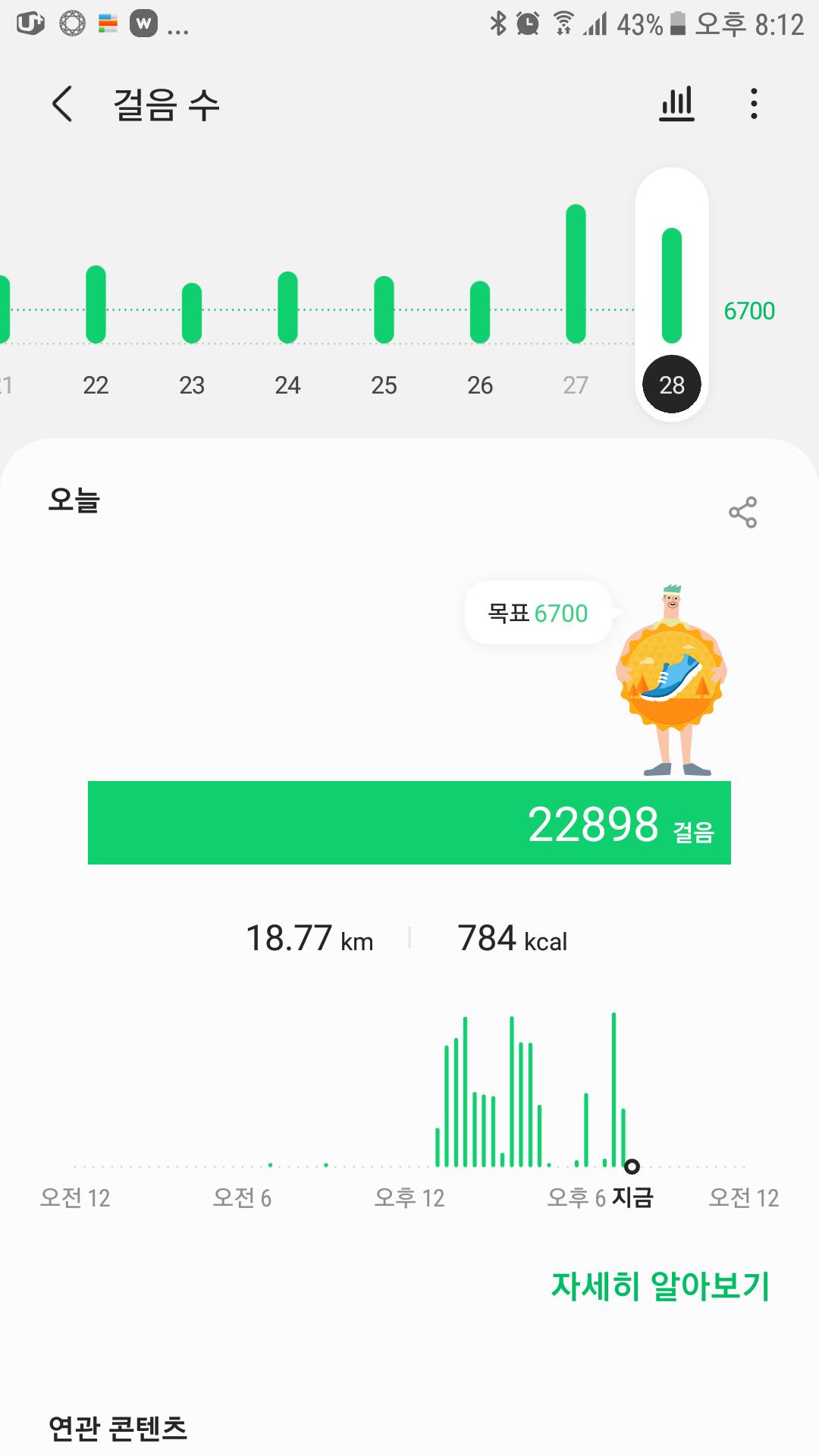Image resolution: width=819 pixels, height=1456 pixels.
Task: Go back from the 걸음 수 screen
Action: coord(62,104)
